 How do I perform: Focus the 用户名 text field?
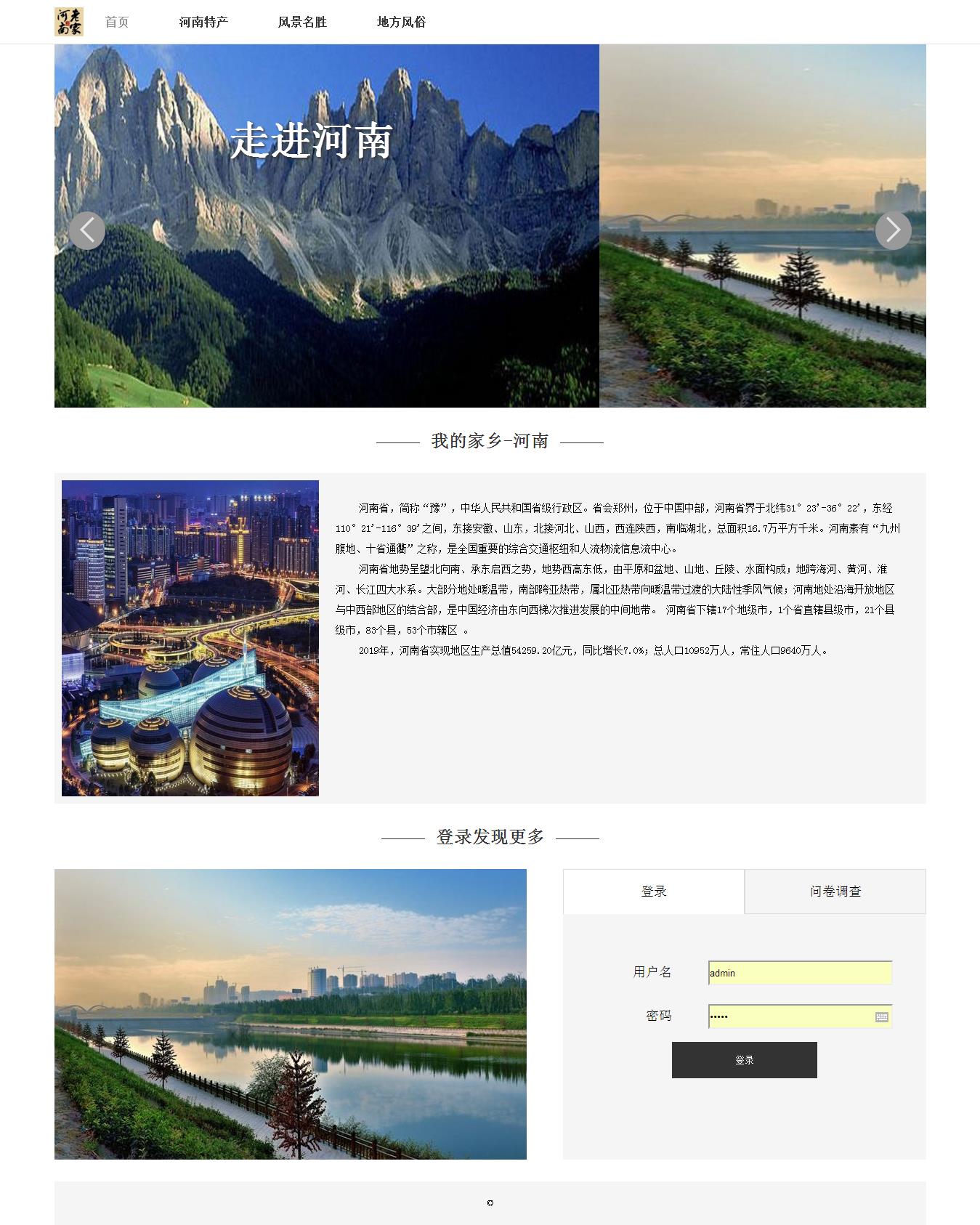pyautogui.click(x=799, y=973)
